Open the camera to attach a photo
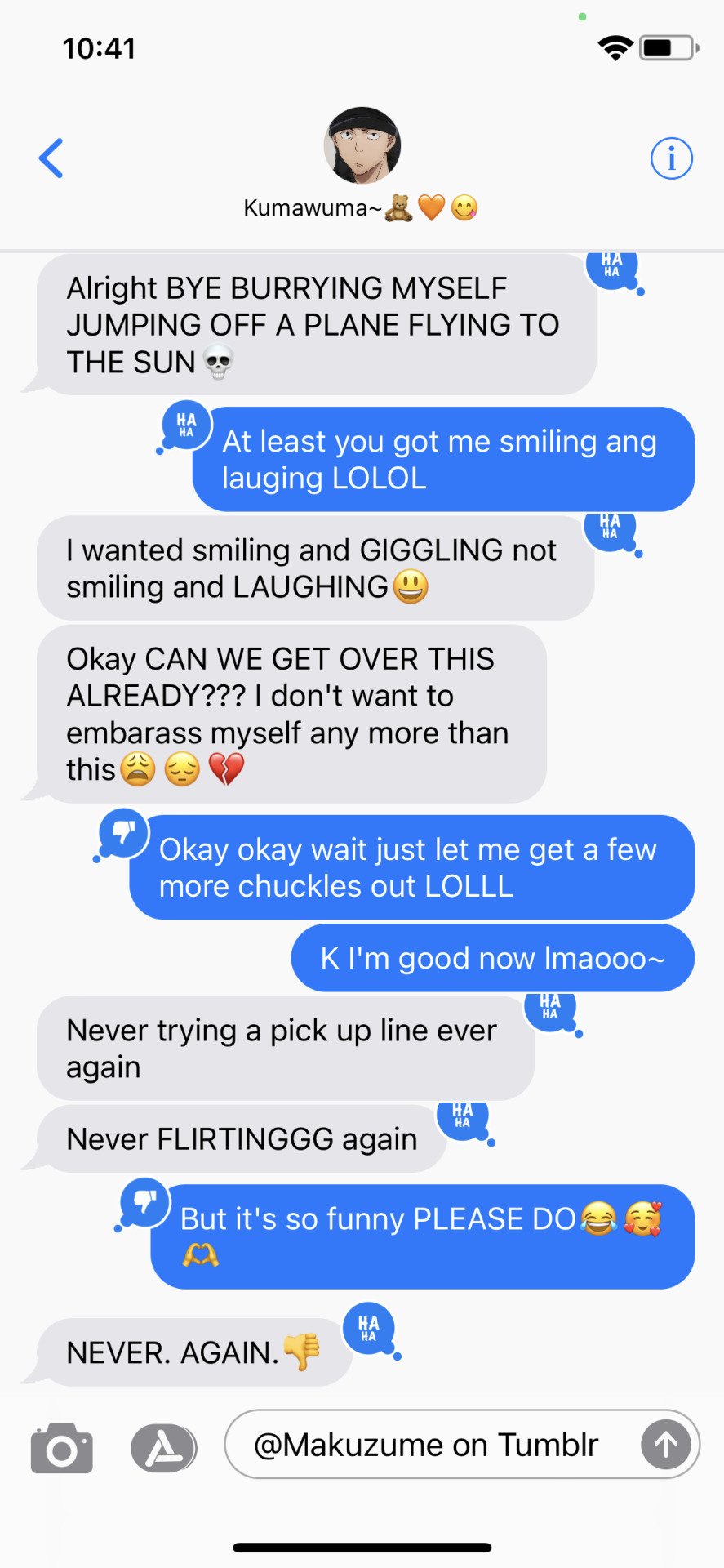This screenshot has height=1568, width=724. tap(61, 1449)
